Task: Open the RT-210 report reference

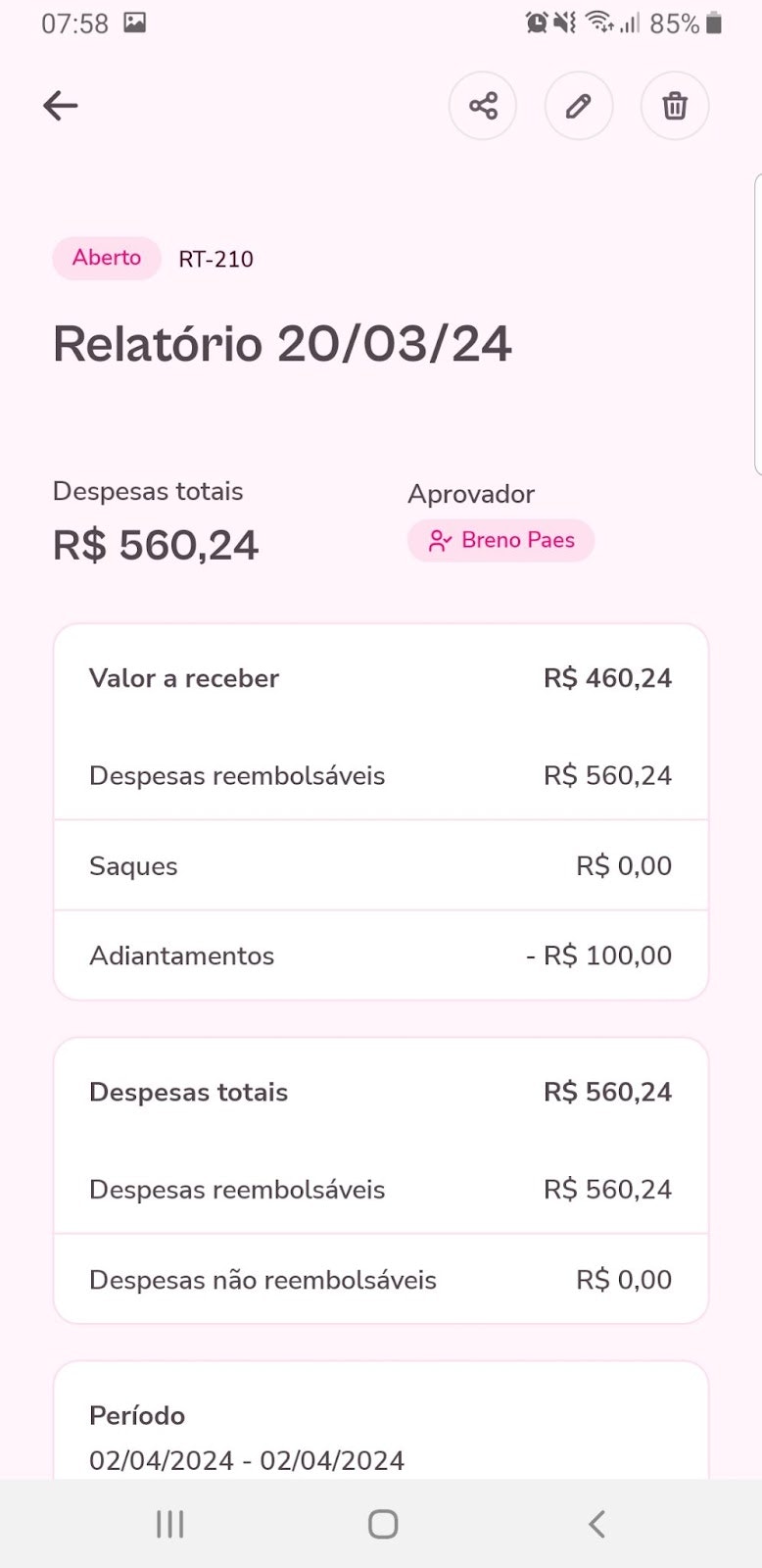Action: (x=214, y=259)
